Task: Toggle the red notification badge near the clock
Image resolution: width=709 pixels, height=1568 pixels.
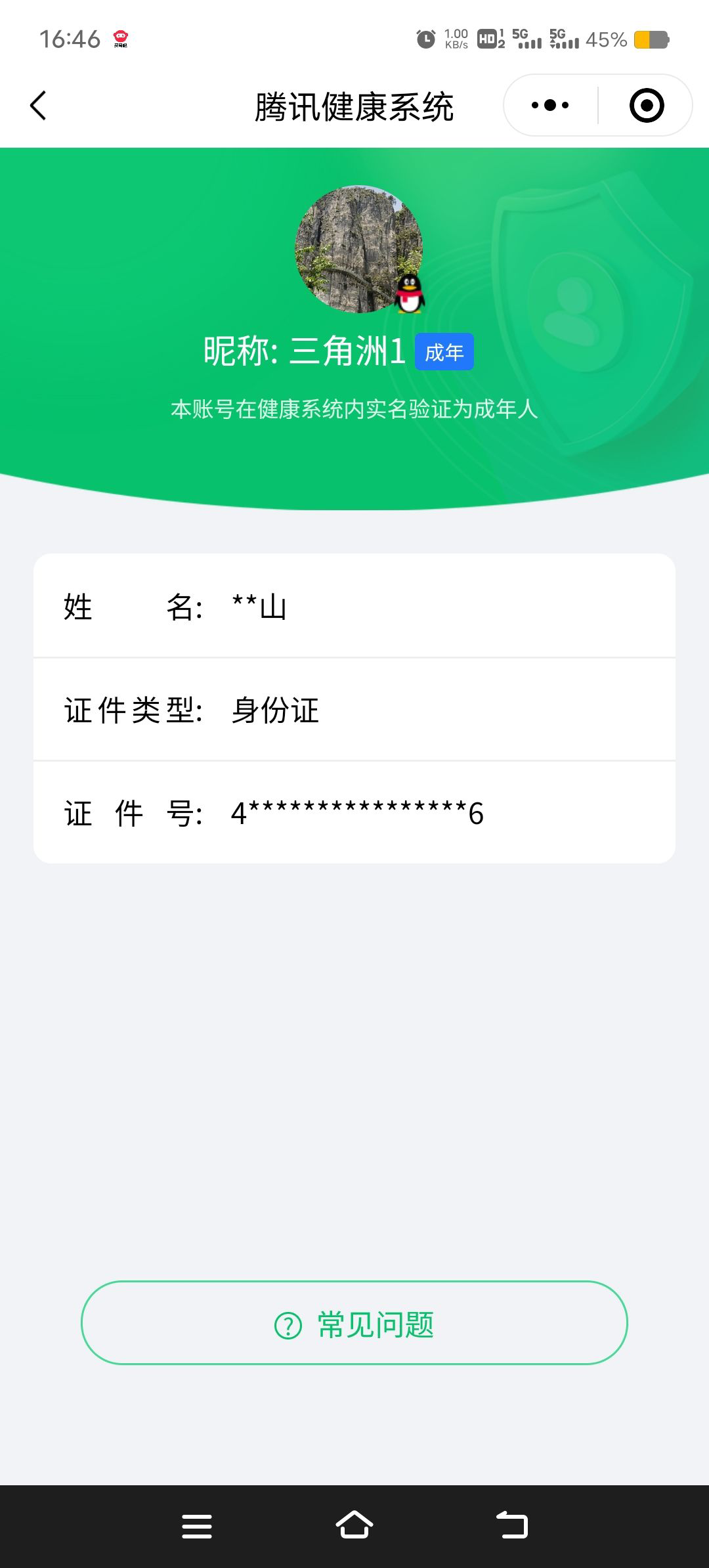Action: click(119, 39)
